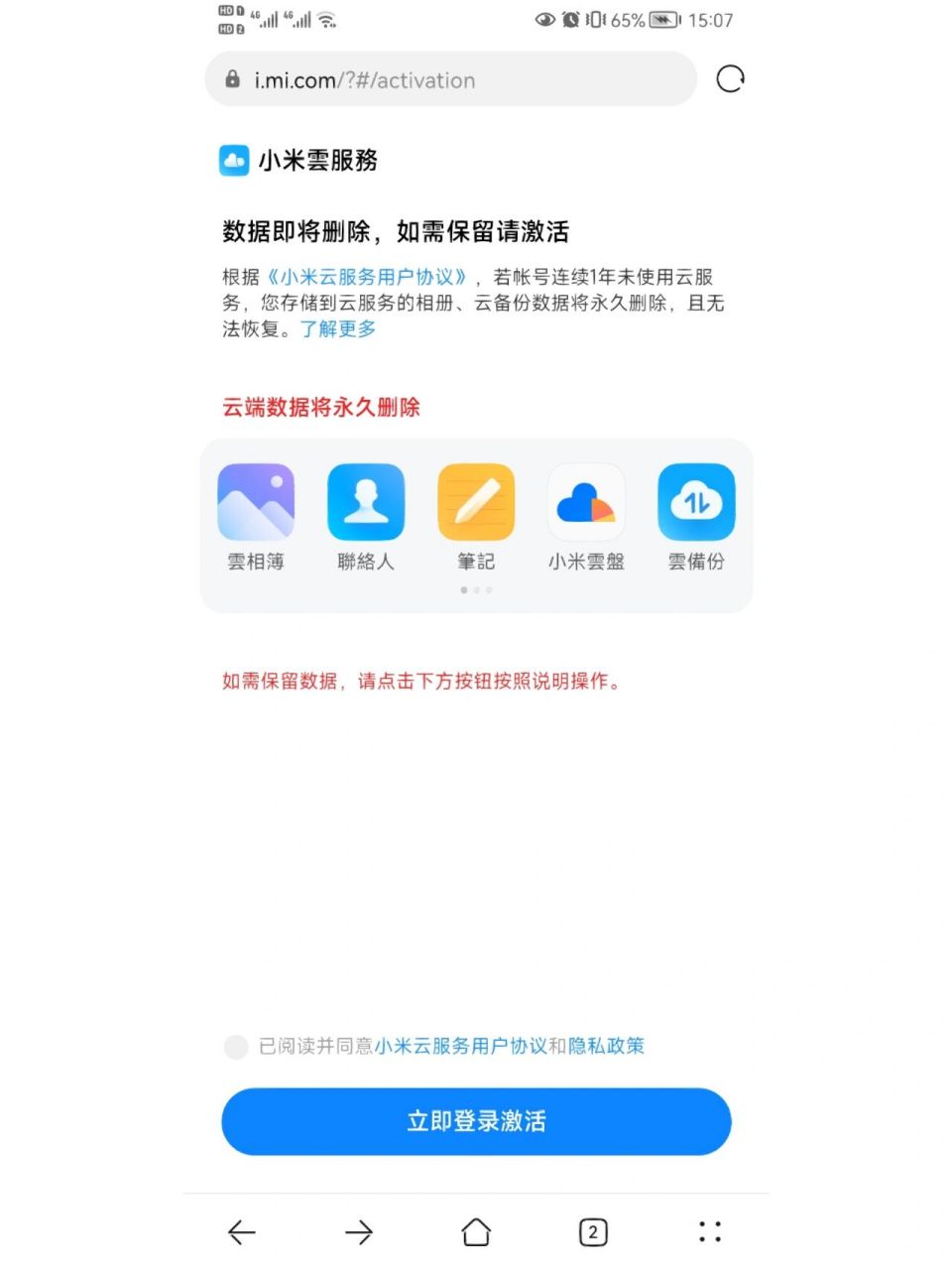This screenshot has height=1270, width=952.
Task: Select the 聯絡人 contacts icon
Action: click(365, 501)
